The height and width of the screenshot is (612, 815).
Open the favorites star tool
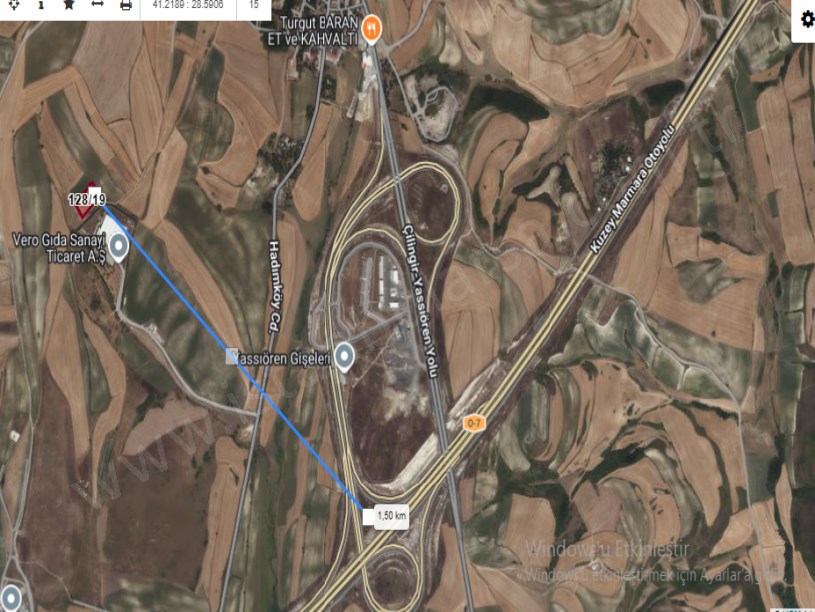click(68, 4)
